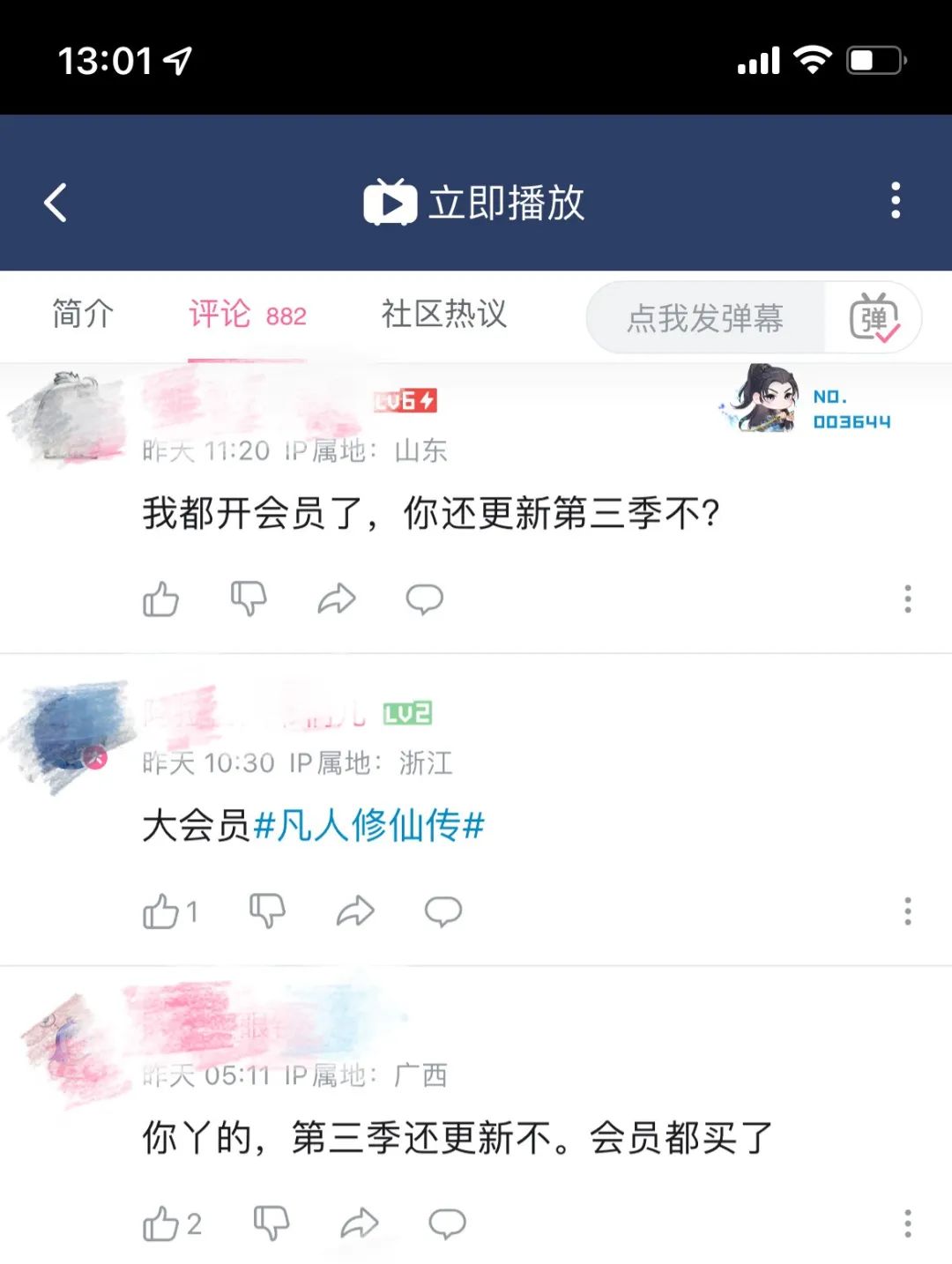Open the header overflow menu
The width and height of the screenshot is (952, 1264).
pyautogui.click(x=895, y=201)
